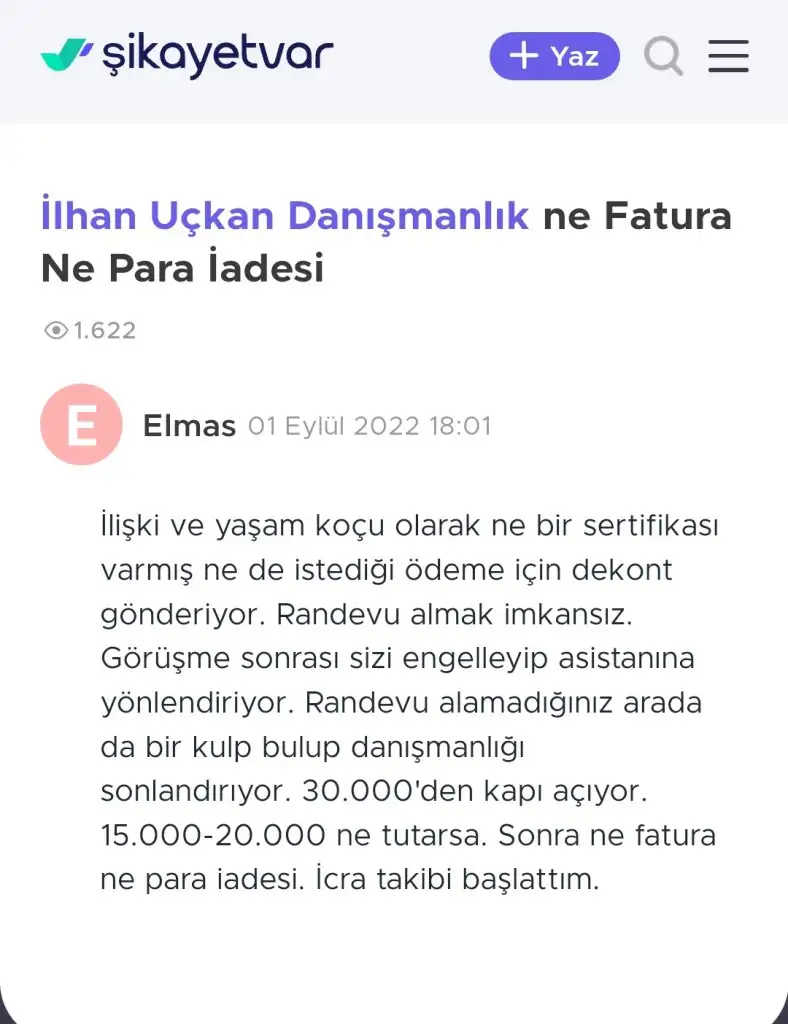The width and height of the screenshot is (788, 1024).
Task: Go to şikayetvar home via logo
Action: click(x=187, y=54)
